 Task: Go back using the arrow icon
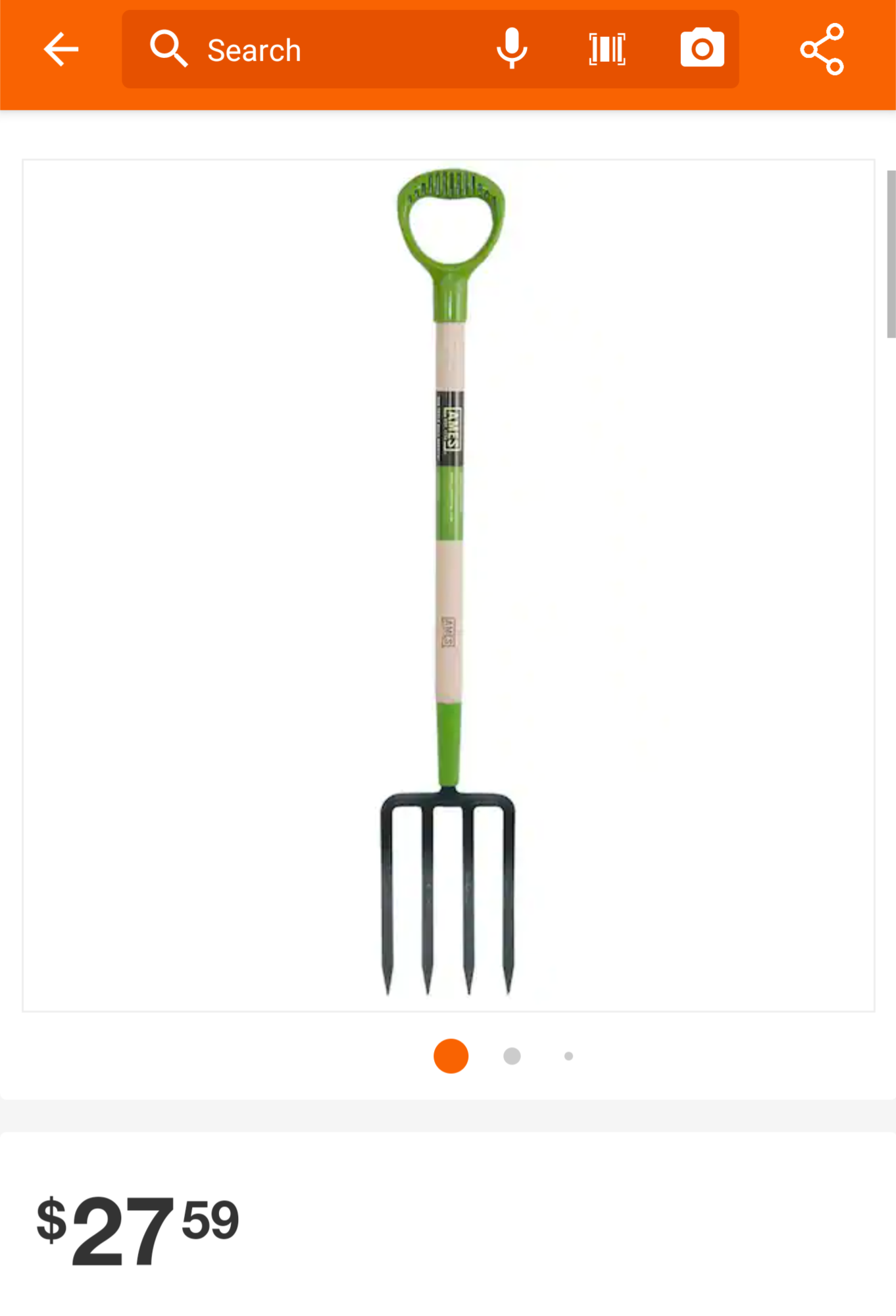pyautogui.click(x=61, y=49)
